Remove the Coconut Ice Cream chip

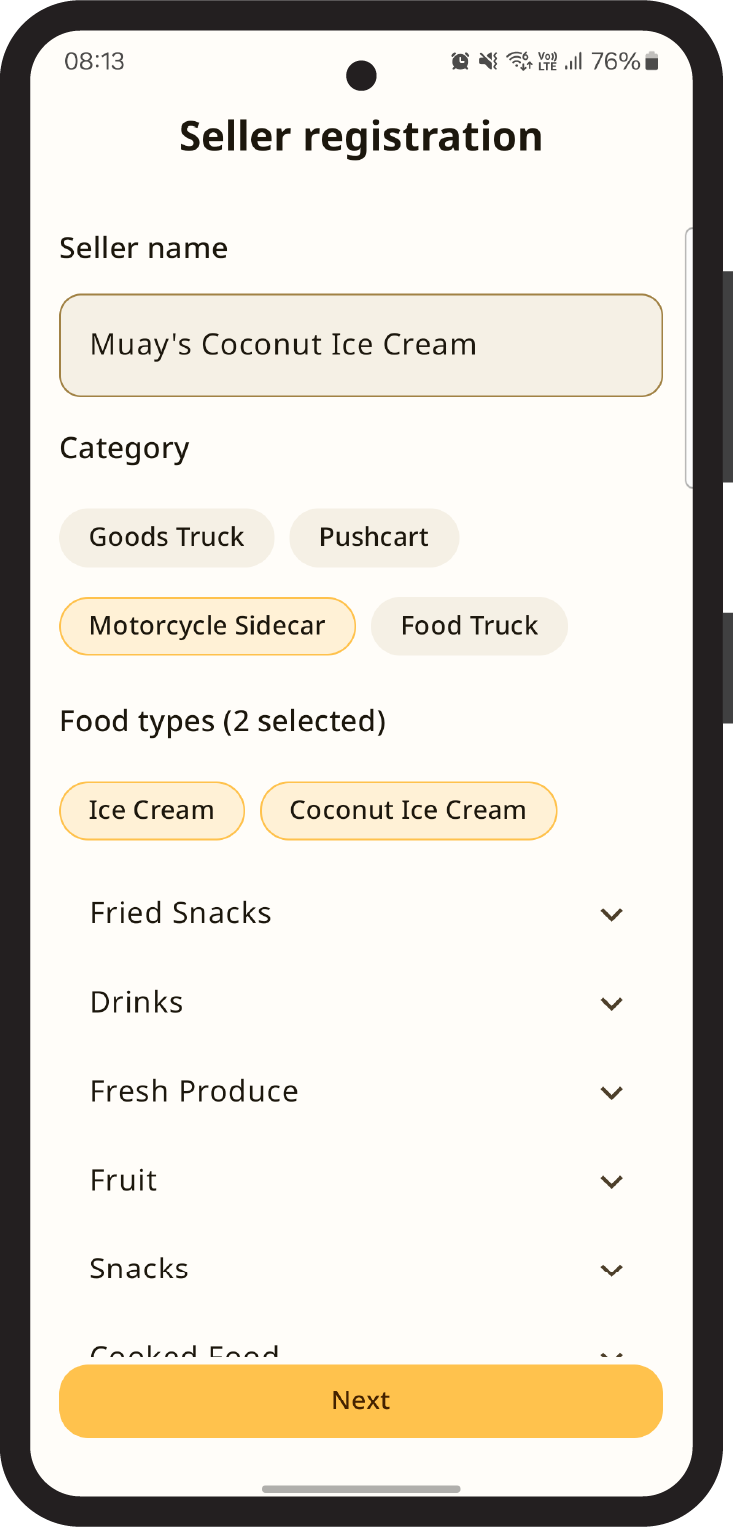tap(407, 810)
